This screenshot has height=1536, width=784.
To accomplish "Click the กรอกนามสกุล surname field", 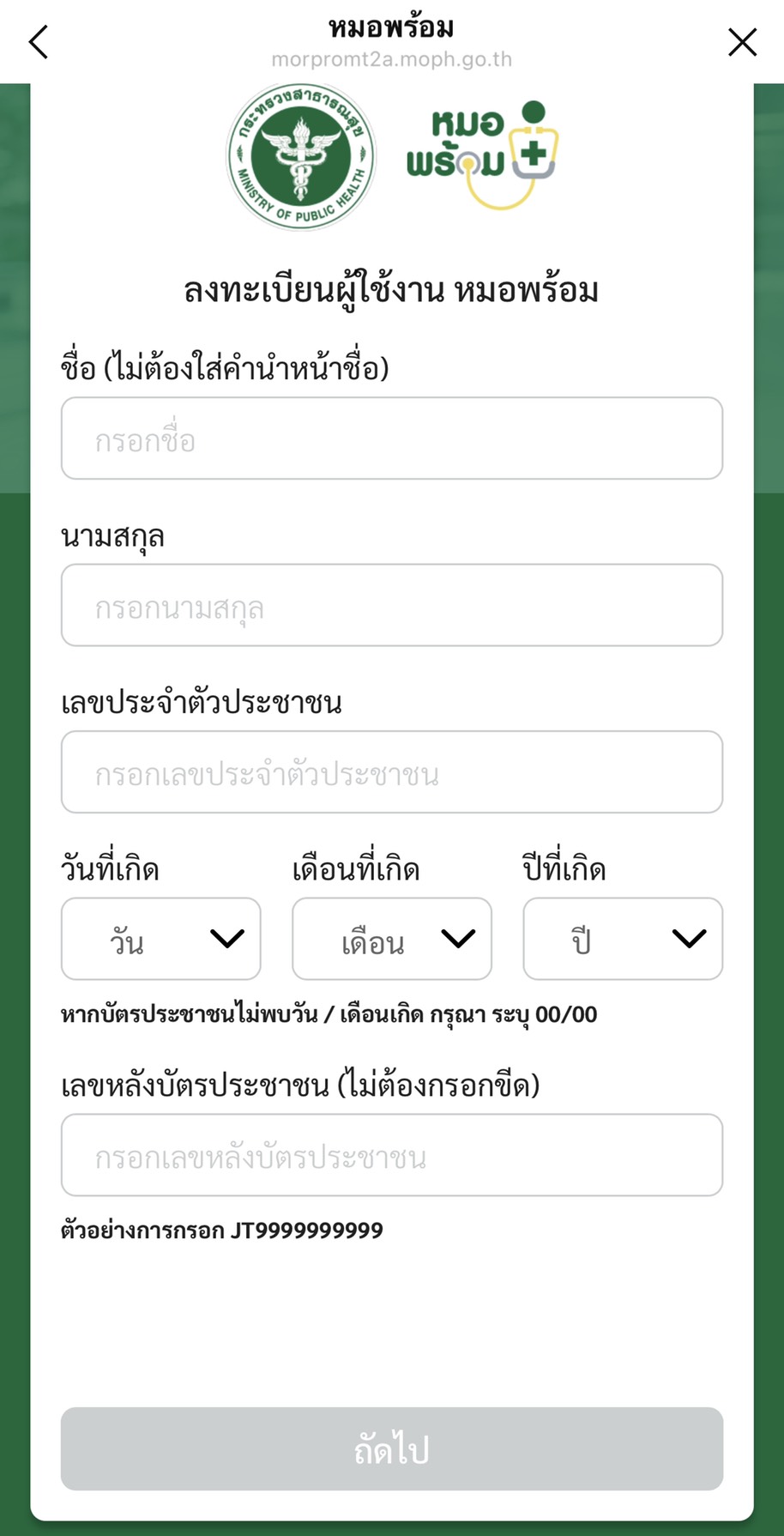I will [x=391, y=606].
